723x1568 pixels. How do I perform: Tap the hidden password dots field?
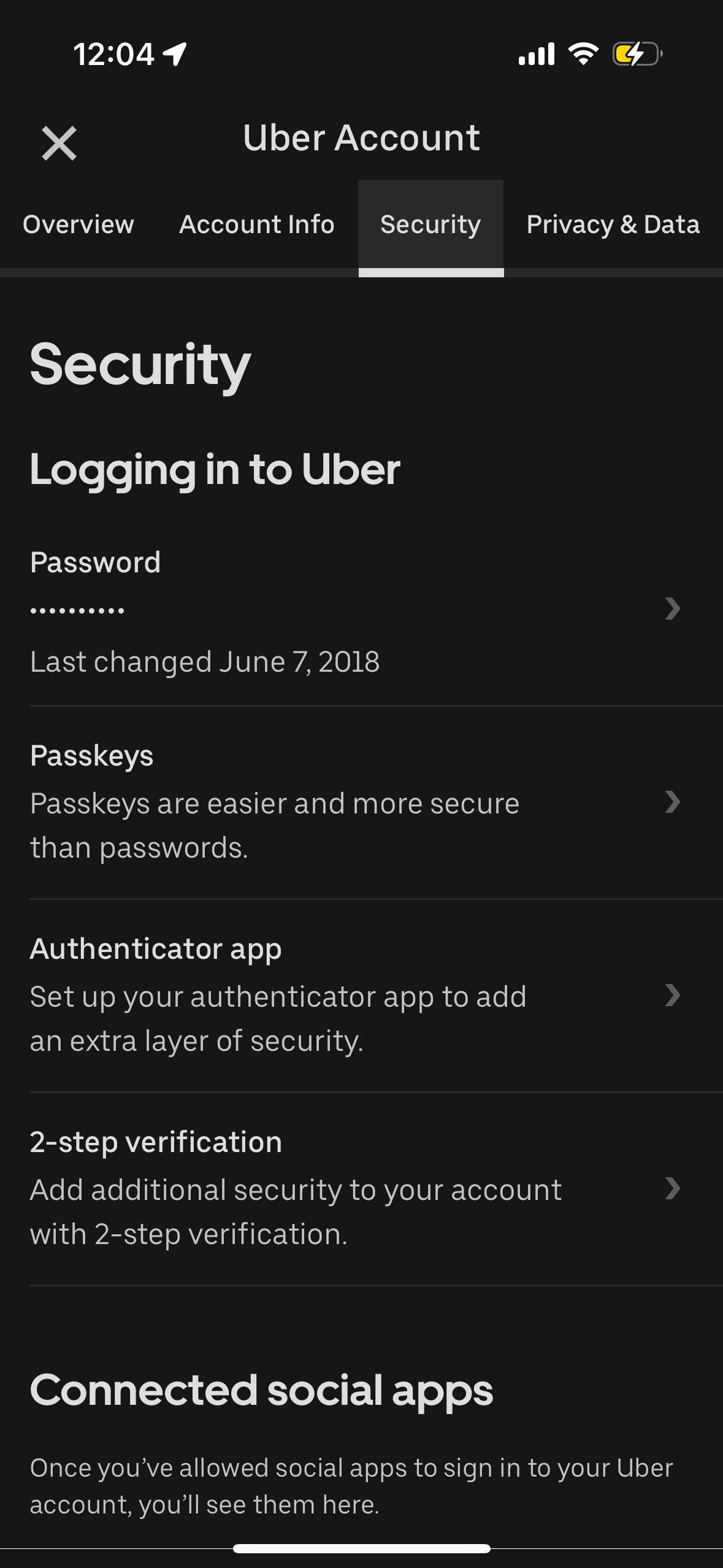tap(78, 608)
